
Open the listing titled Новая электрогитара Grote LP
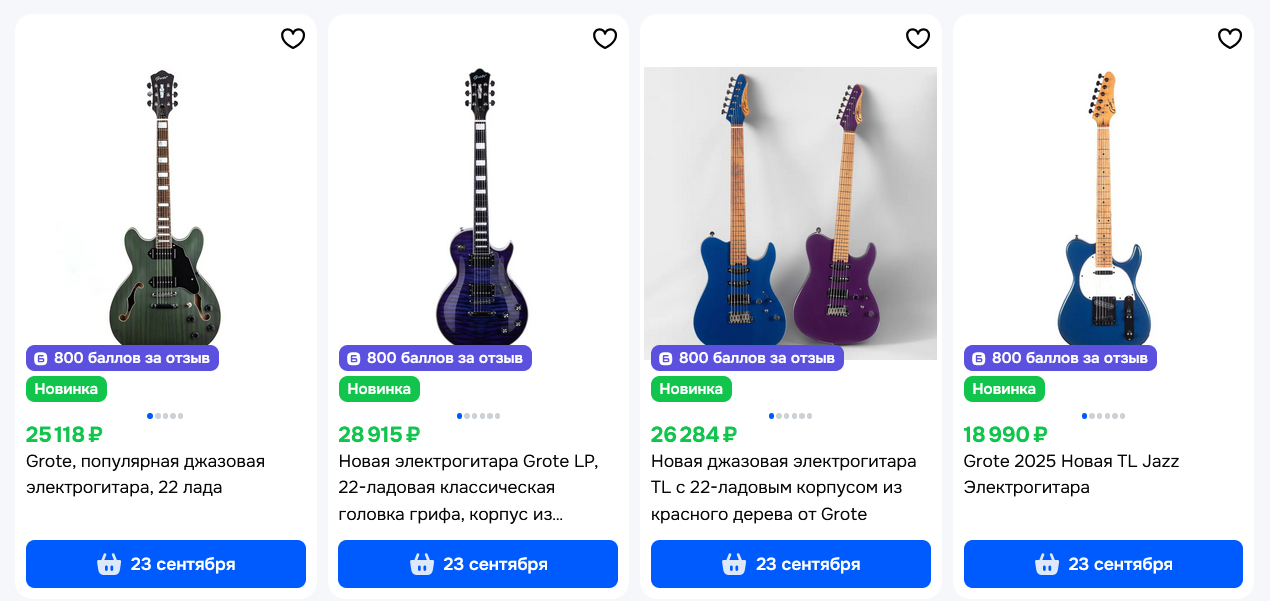(x=468, y=488)
